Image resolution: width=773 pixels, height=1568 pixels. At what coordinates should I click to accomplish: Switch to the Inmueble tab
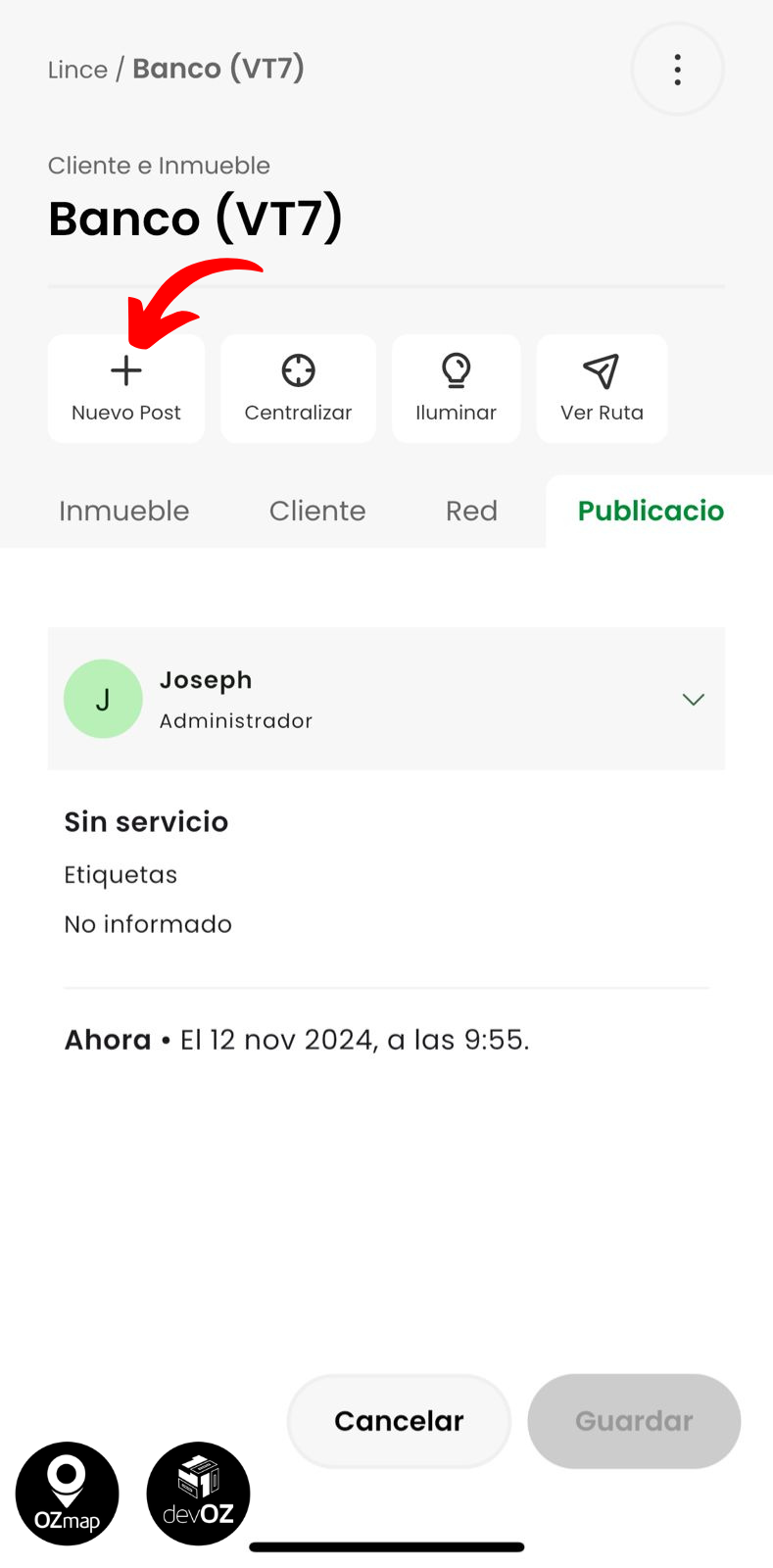click(x=123, y=511)
